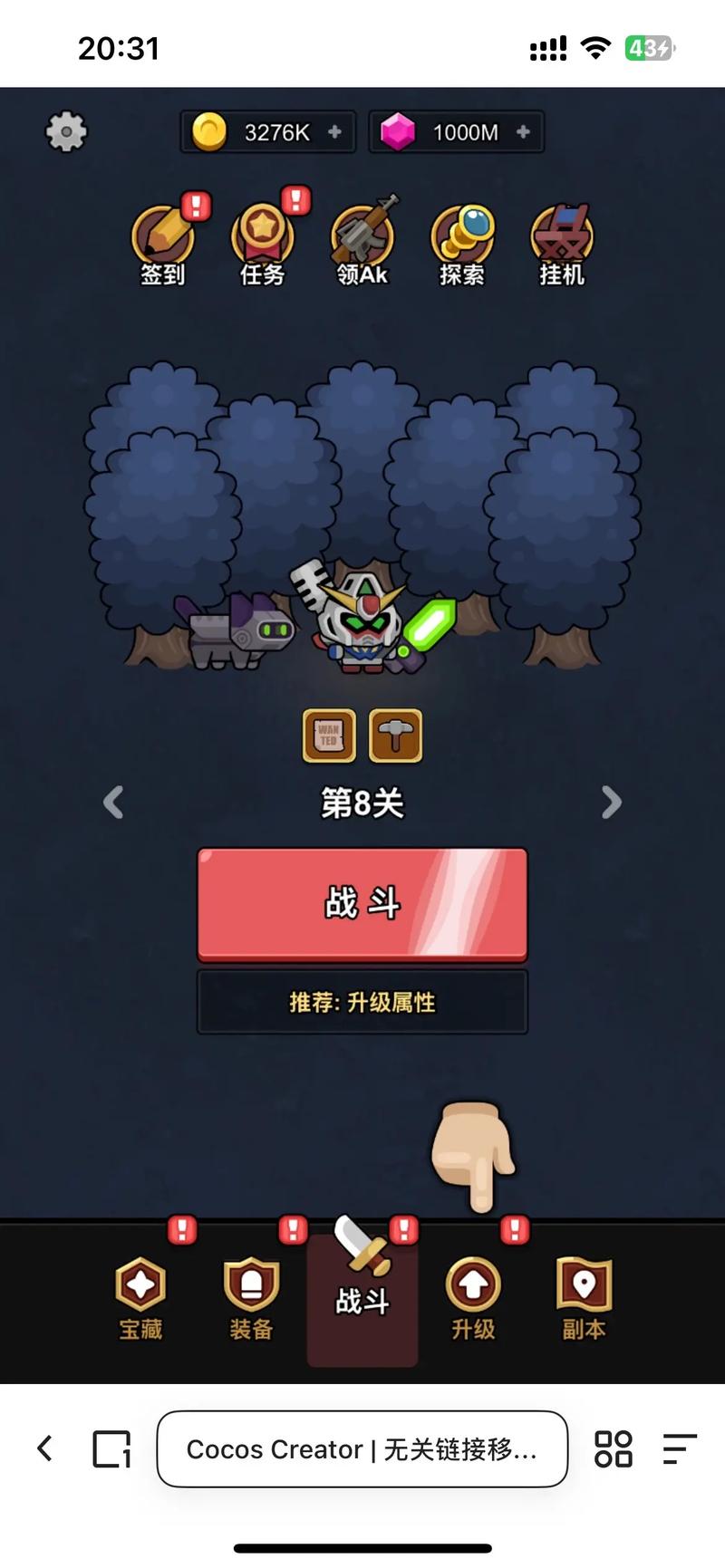
Task: Open the wanted poster icon
Action: (329, 735)
